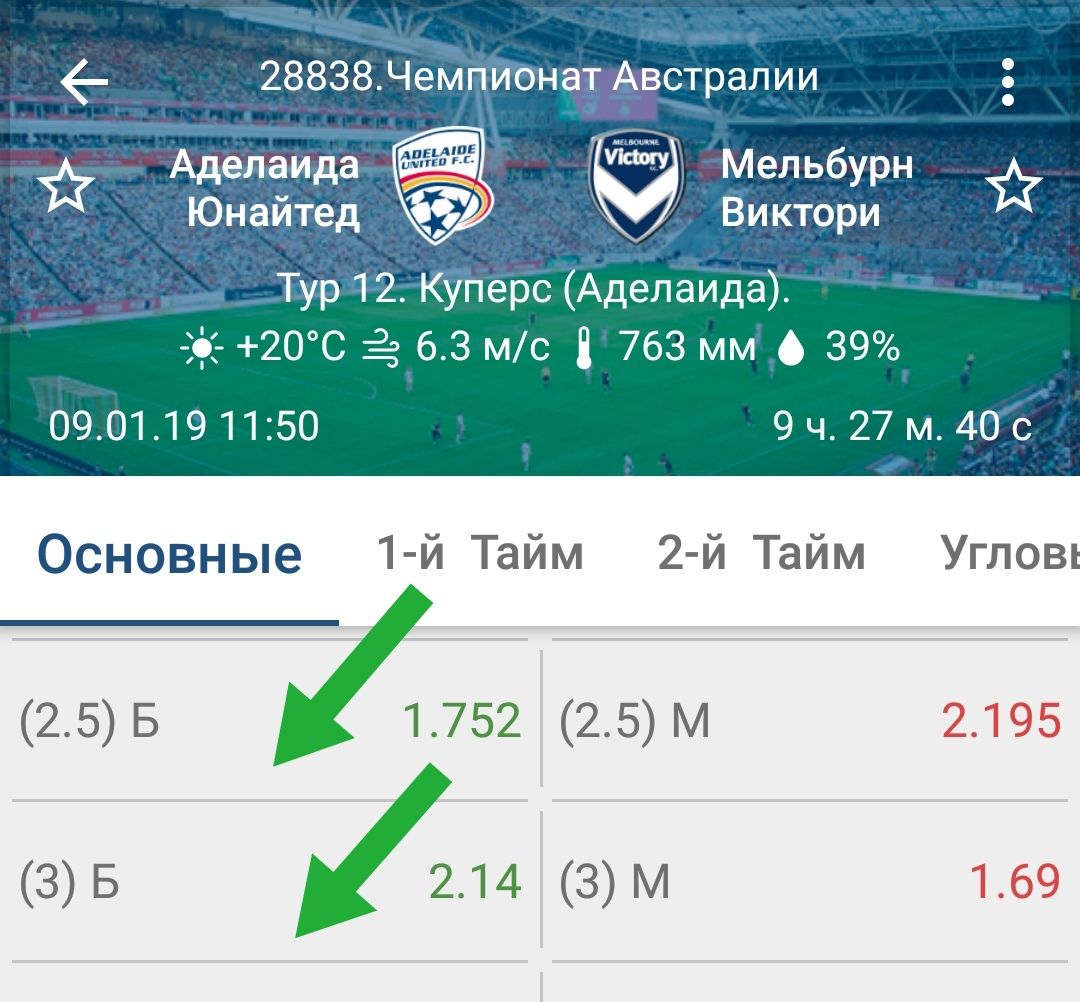
Task: Pick the (2.5) Б bet at 1.752
Action: pos(270,720)
